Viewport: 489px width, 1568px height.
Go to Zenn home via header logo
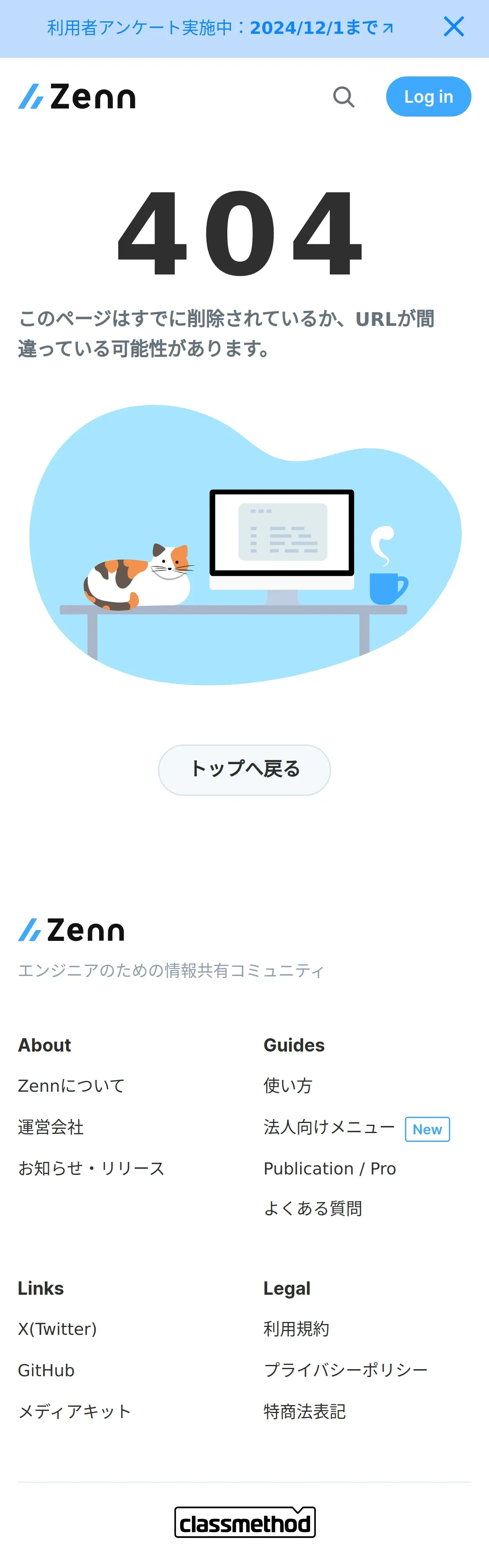77,97
